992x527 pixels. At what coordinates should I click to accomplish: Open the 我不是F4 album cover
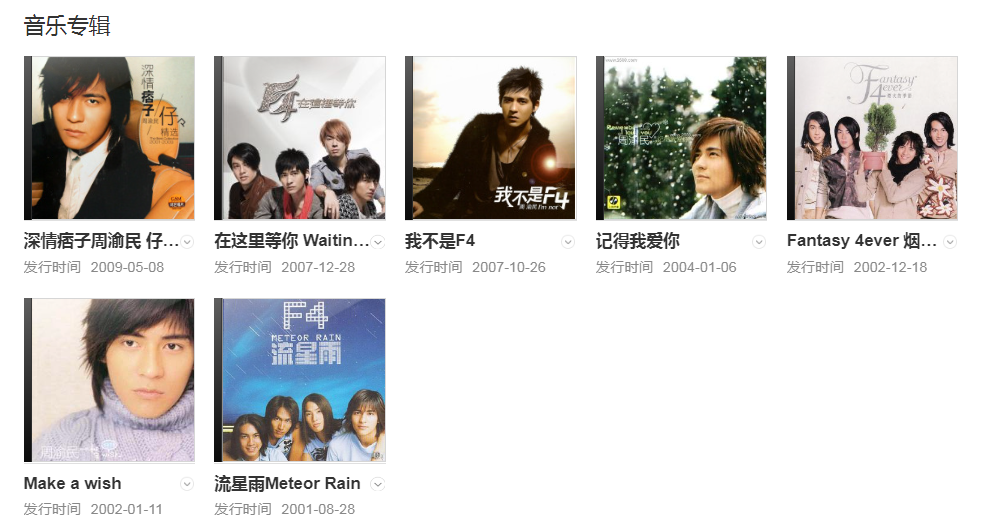491,138
